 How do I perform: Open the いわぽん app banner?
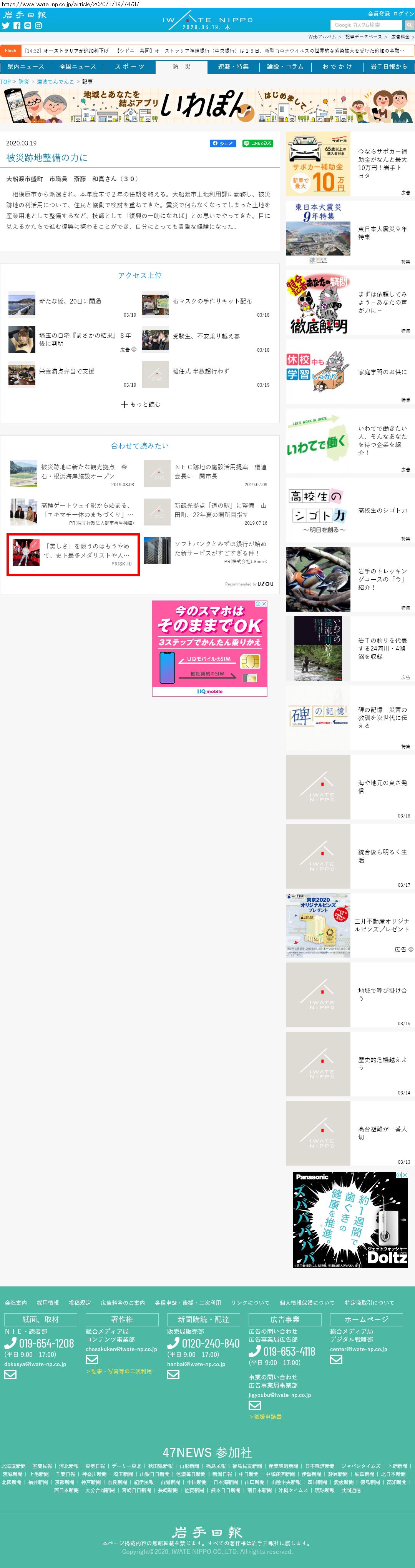(207, 105)
